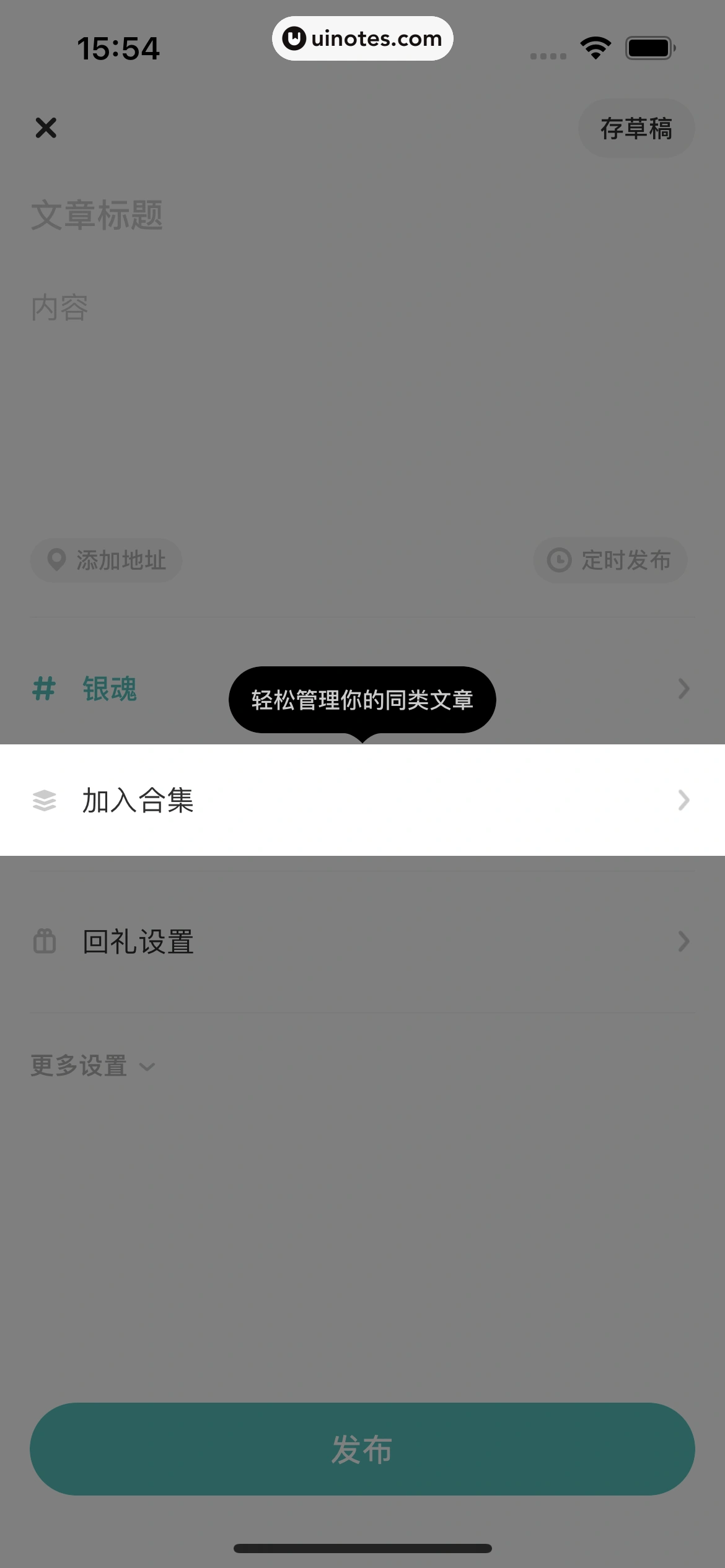The image size is (725, 1568).
Task: Click the chevron beside 加入合集
Action: tap(683, 801)
